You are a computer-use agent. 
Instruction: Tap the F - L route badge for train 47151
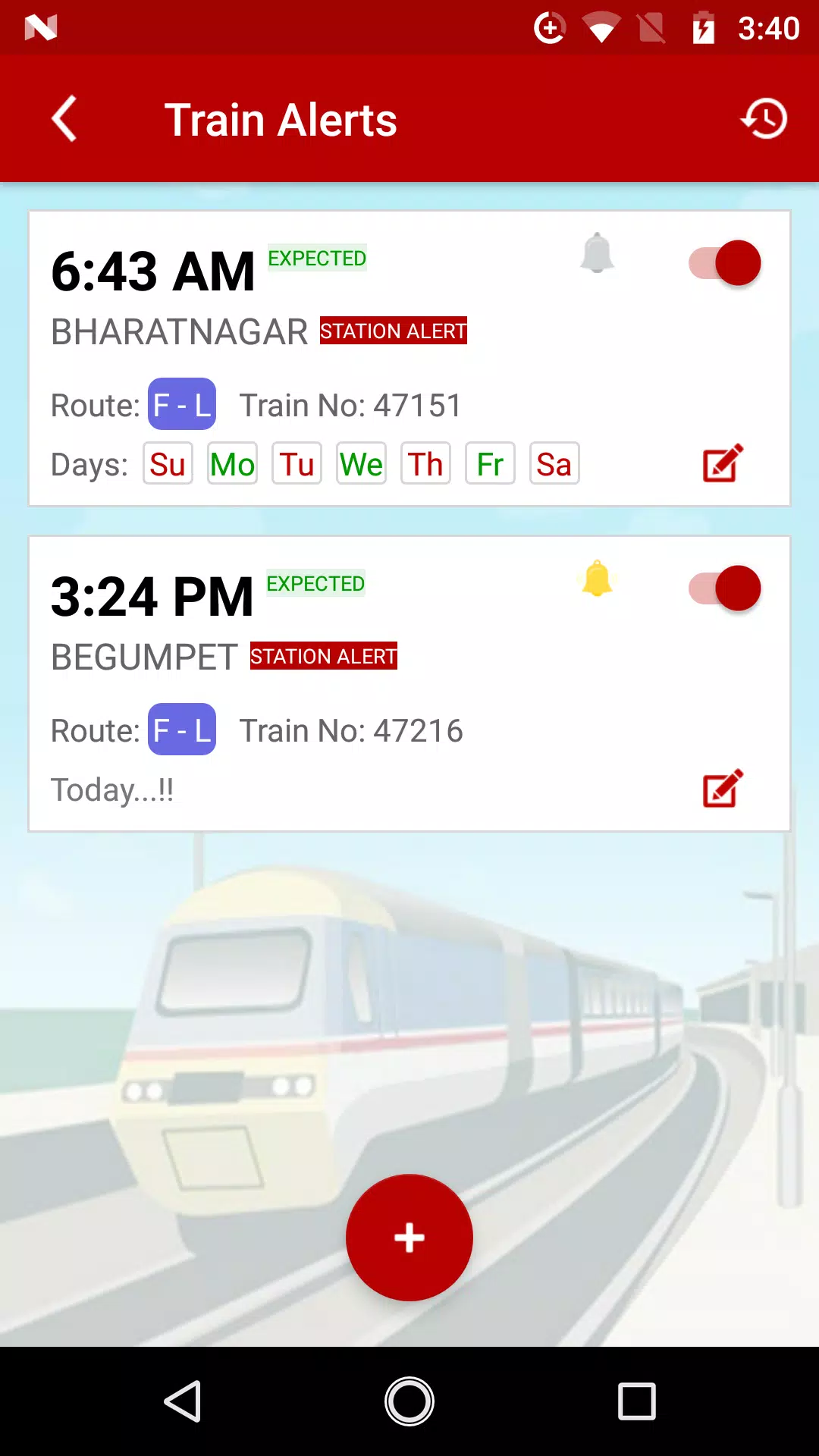[182, 403]
